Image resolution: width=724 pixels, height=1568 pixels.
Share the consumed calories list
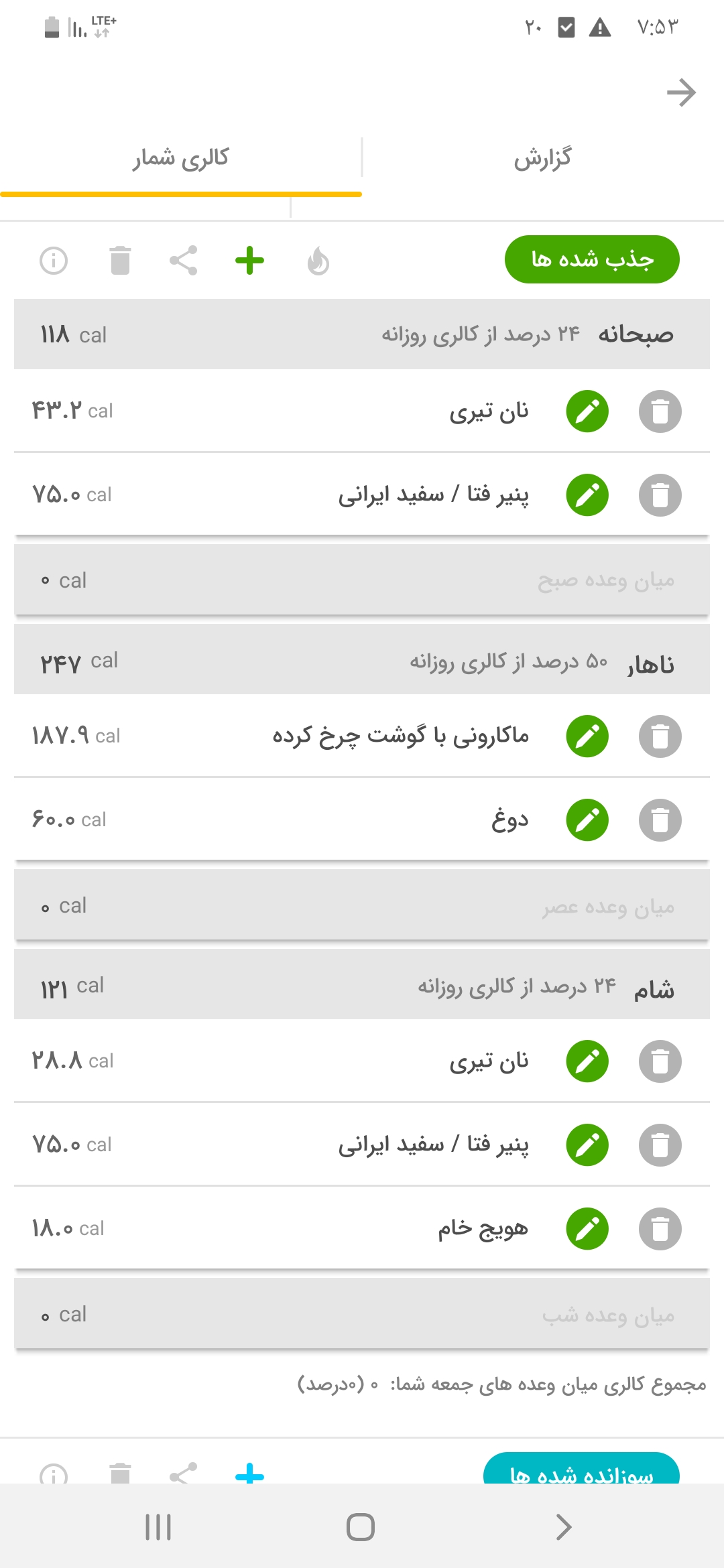coord(183,261)
